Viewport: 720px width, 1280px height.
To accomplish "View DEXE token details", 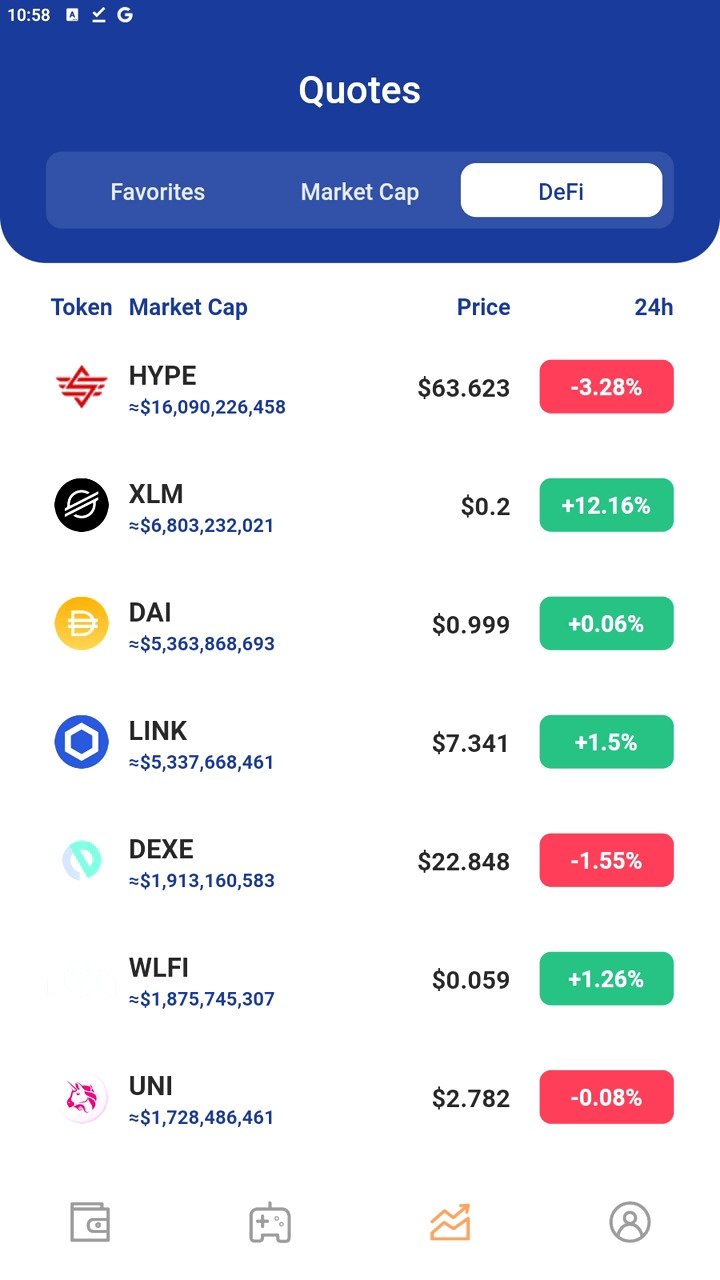I will tap(360, 861).
